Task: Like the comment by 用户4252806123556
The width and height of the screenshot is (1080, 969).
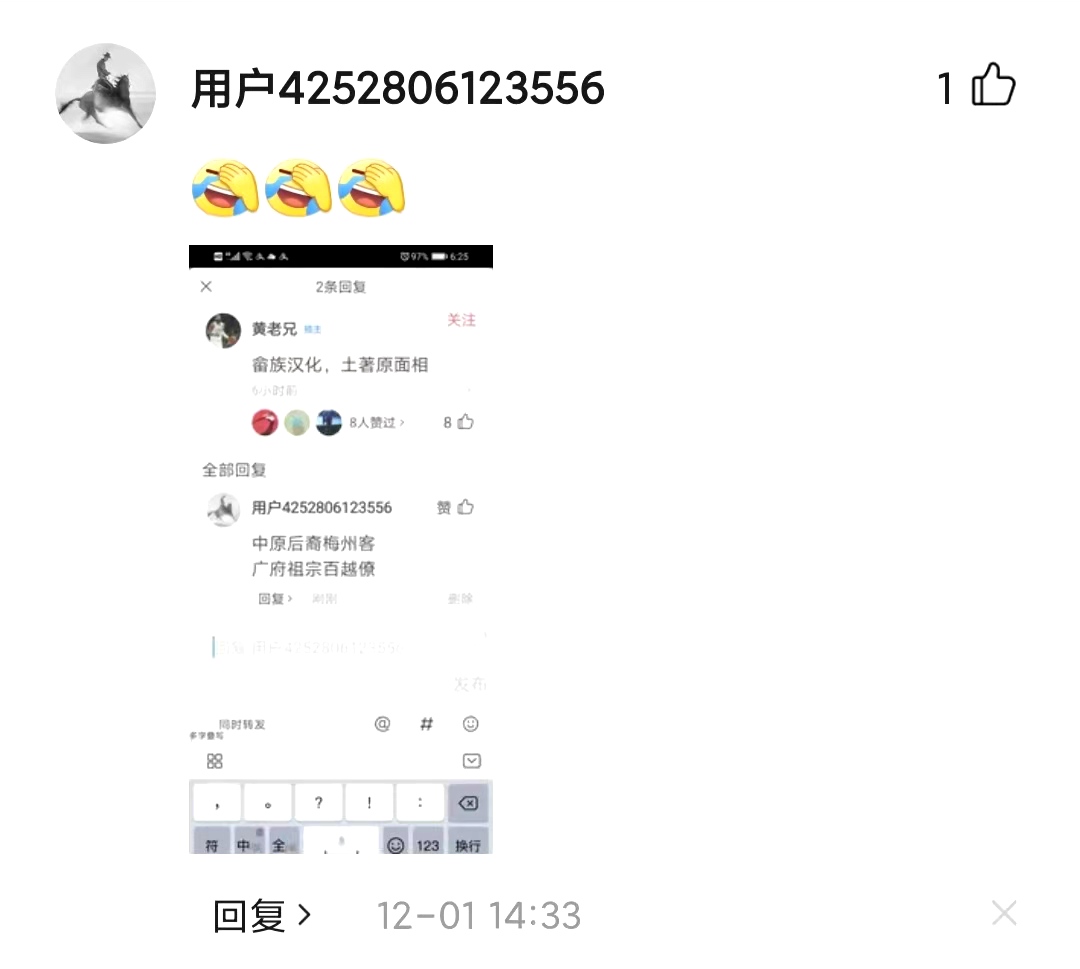Action: [993, 87]
